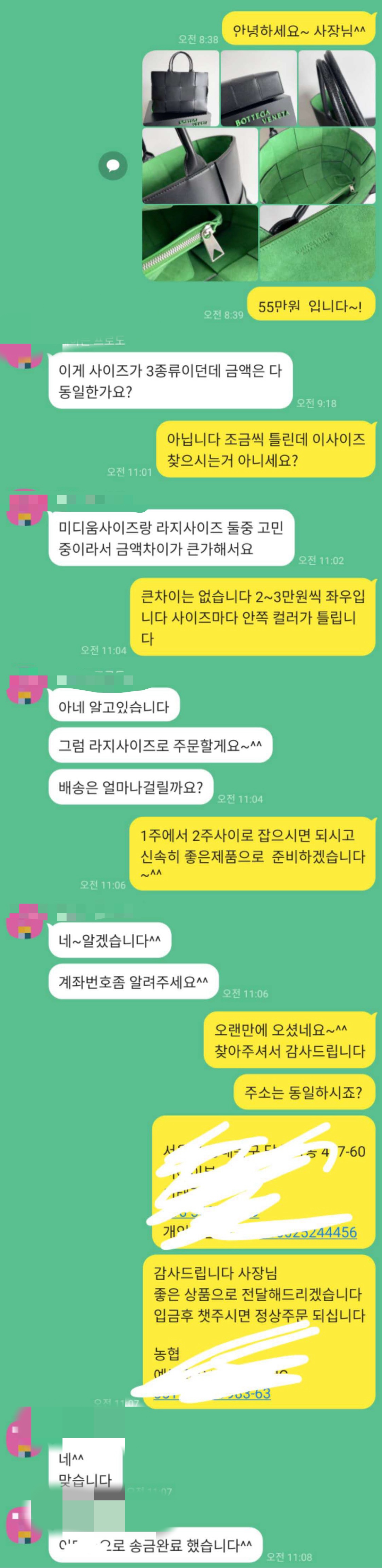This screenshot has width=382, height=1568.
Task: View the green suede logo photo
Action: tap(317, 243)
